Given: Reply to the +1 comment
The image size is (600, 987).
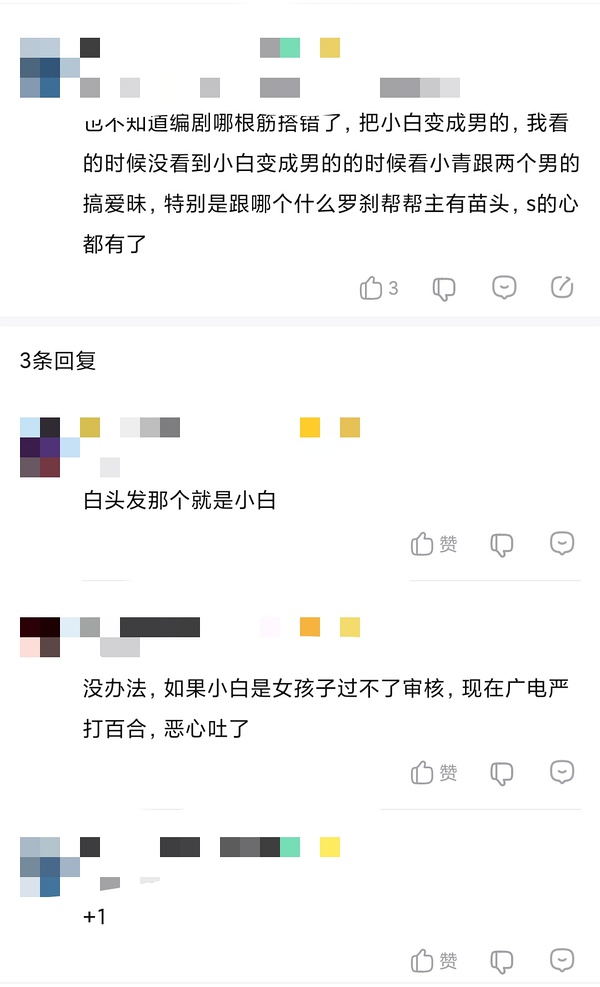Looking at the screenshot, I should (x=562, y=960).
